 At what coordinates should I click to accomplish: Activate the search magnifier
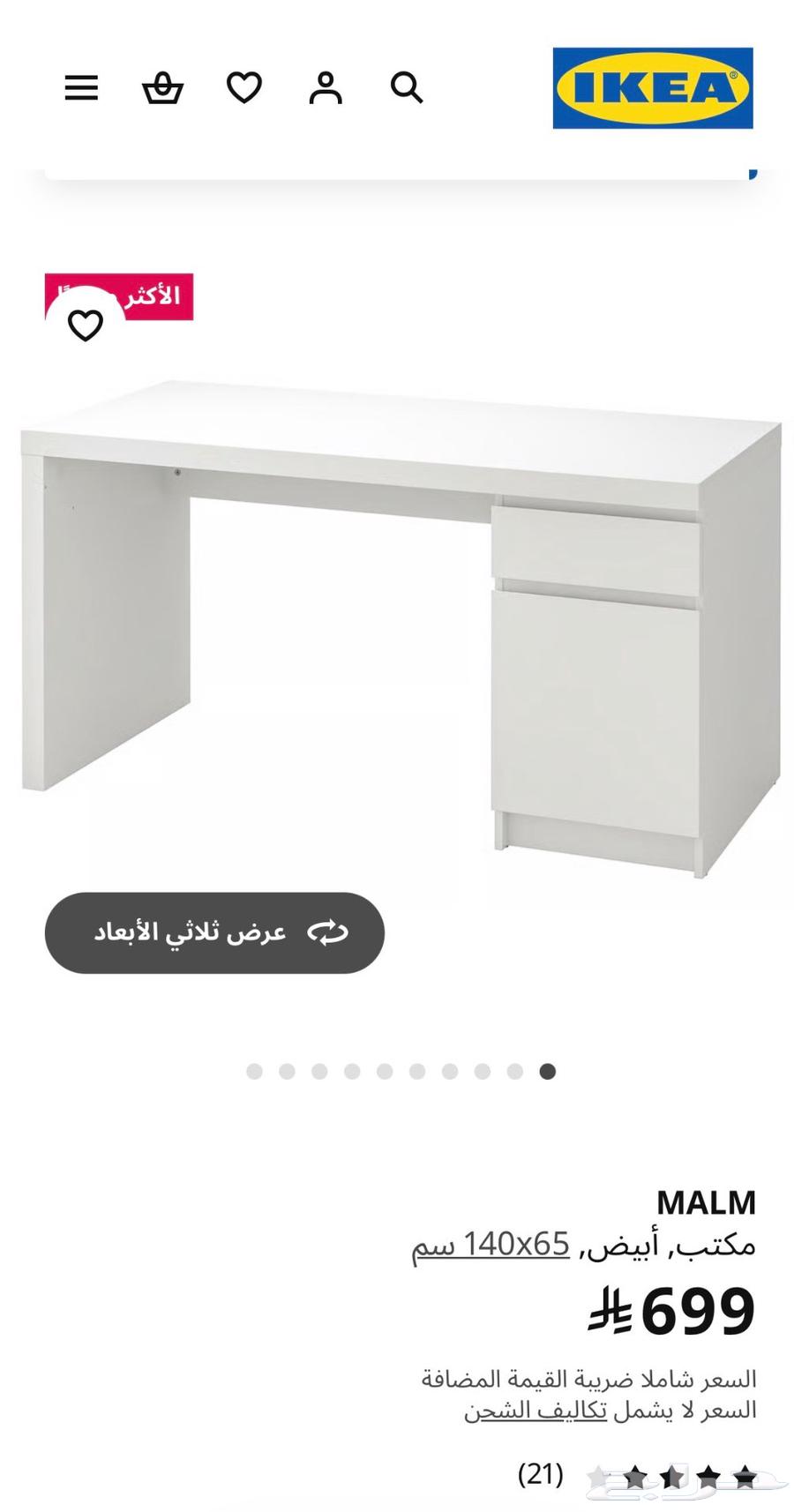[x=406, y=87]
